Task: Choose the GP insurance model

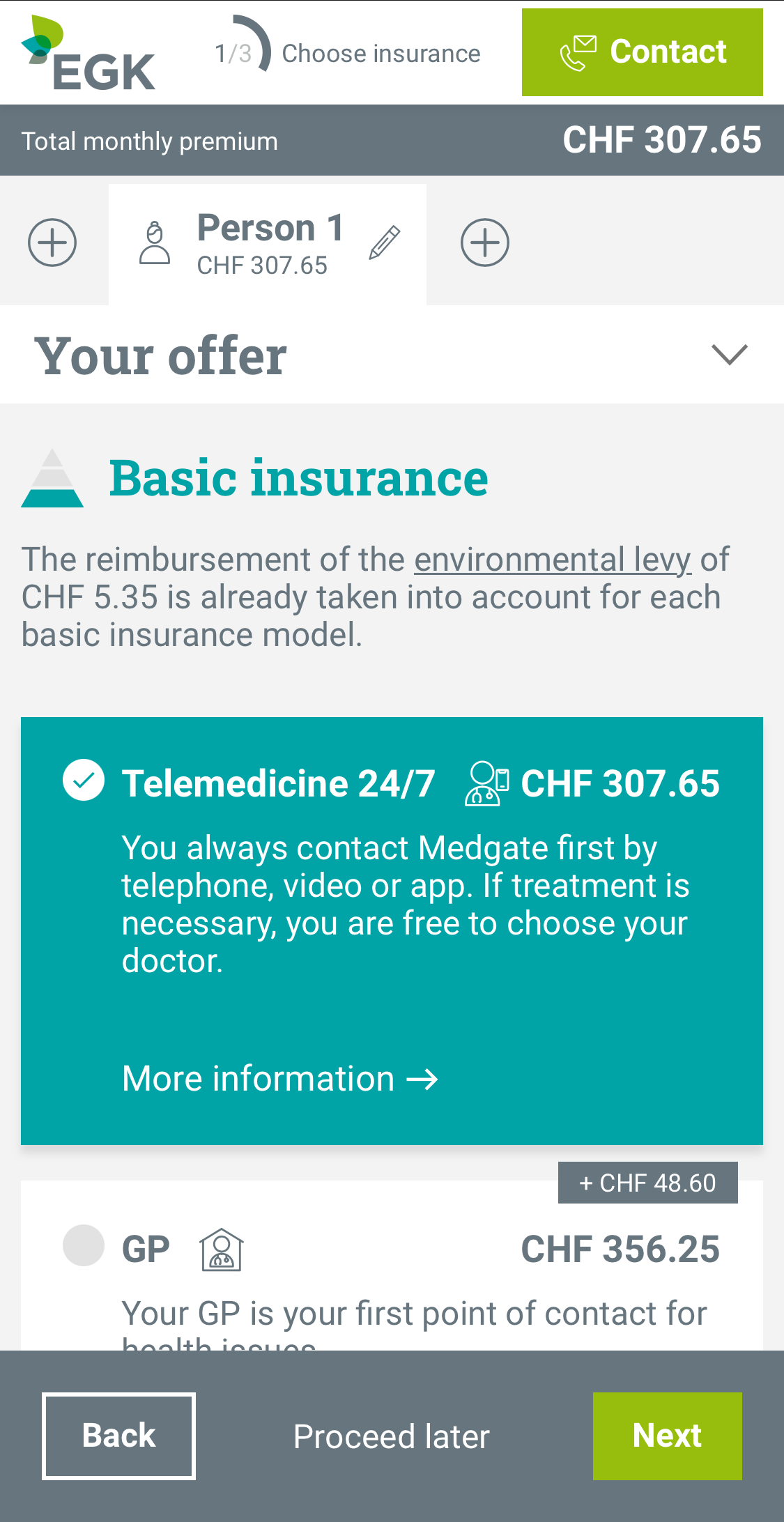Action: pyautogui.click(x=84, y=1245)
